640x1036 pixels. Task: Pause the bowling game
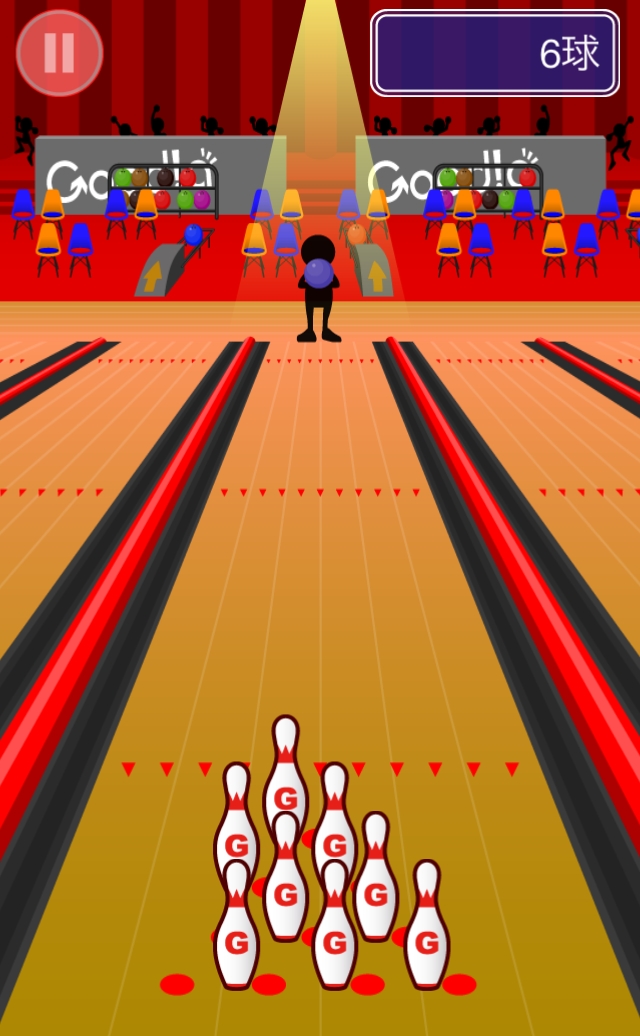pyautogui.click(x=59, y=53)
